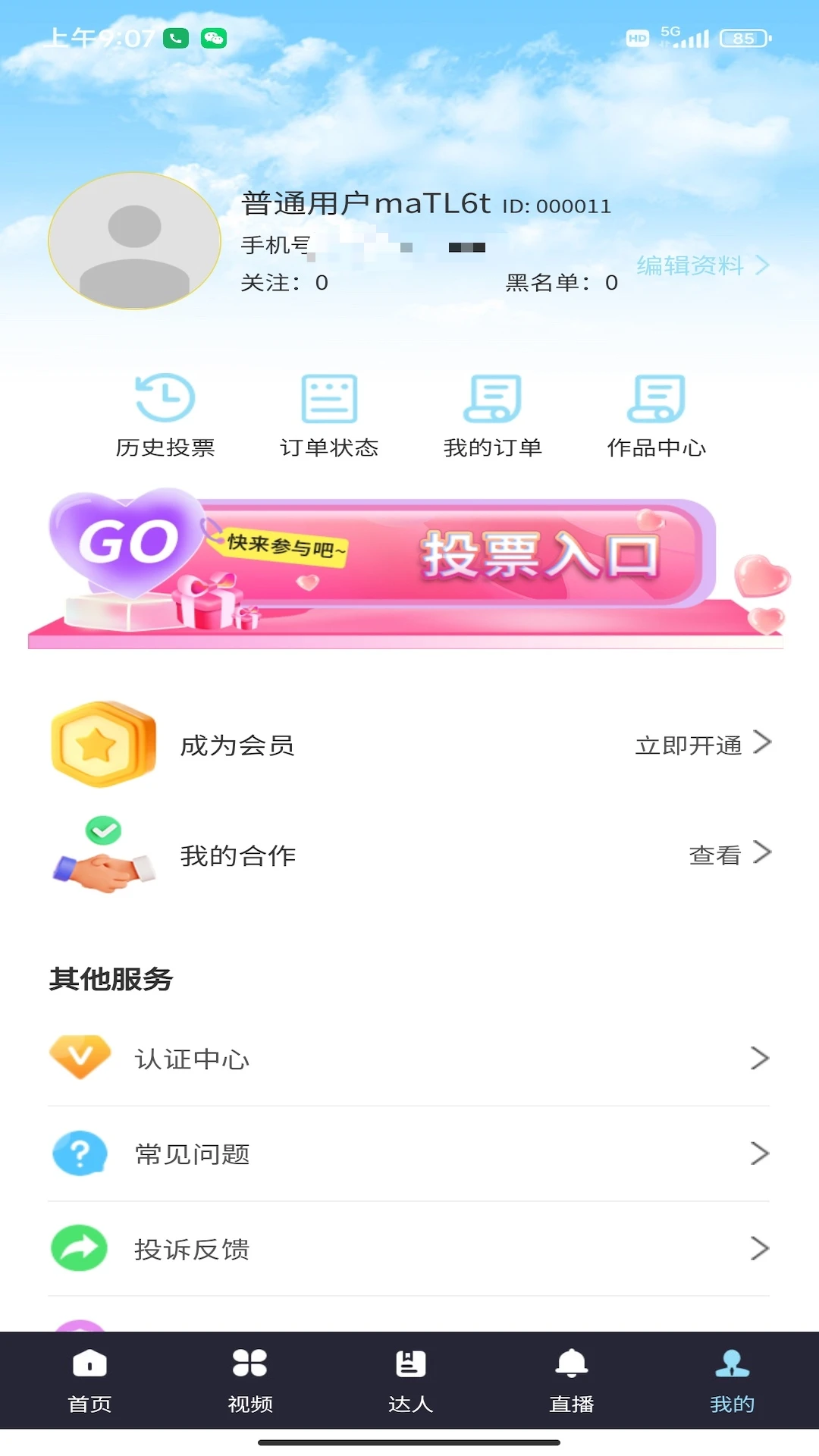Tap 立即开通 to become a member
This screenshot has width=819, height=1456.
tap(703, 745)
